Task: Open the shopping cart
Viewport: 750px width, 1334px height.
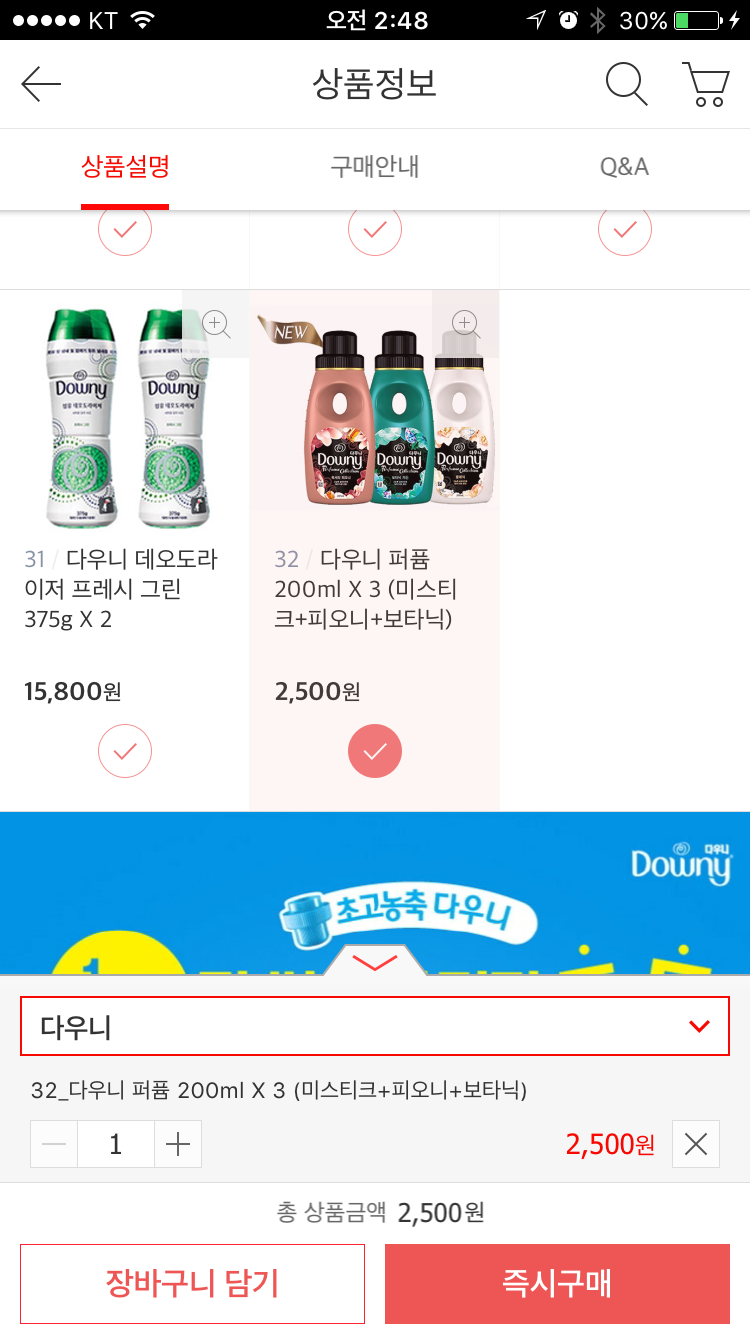Action: coord(706,85)
